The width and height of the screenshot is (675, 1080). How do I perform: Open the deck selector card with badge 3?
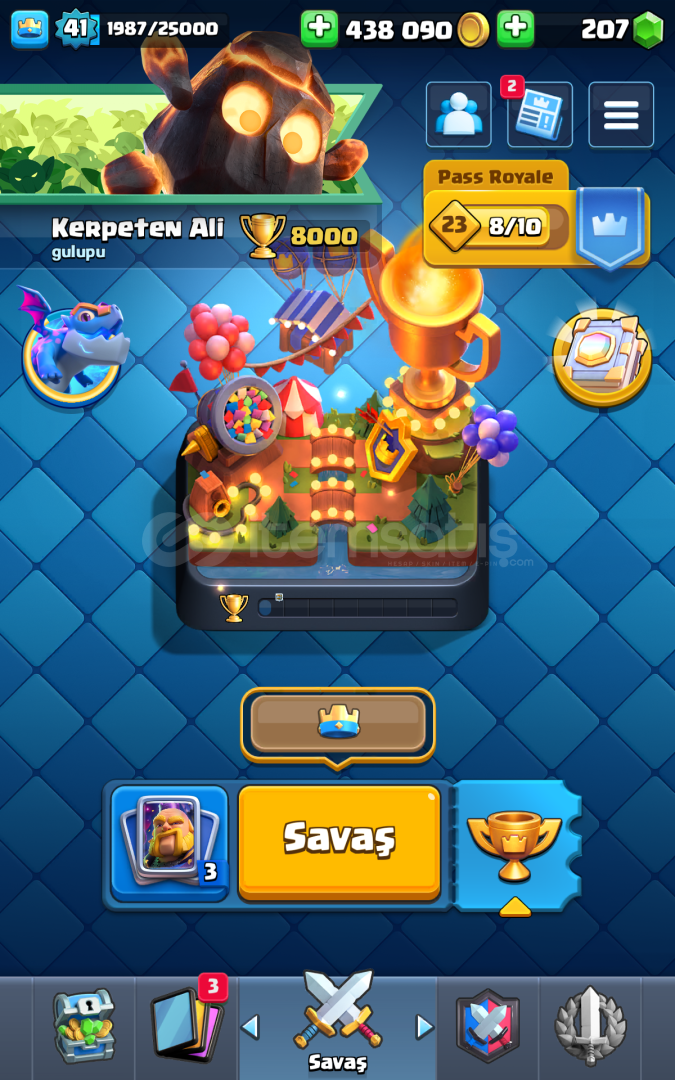tap(169, 843)
